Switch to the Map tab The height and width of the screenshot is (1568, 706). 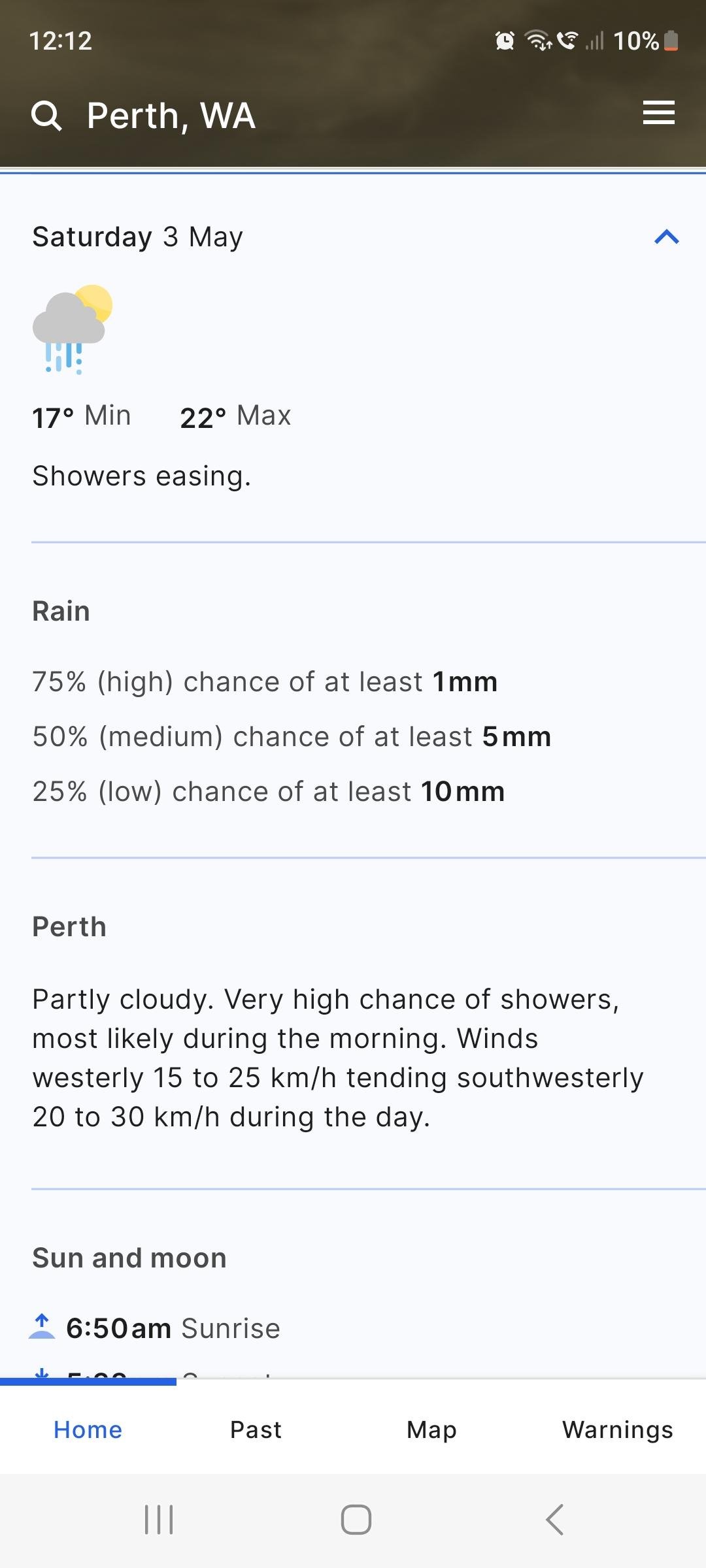tap(431, 1429)
